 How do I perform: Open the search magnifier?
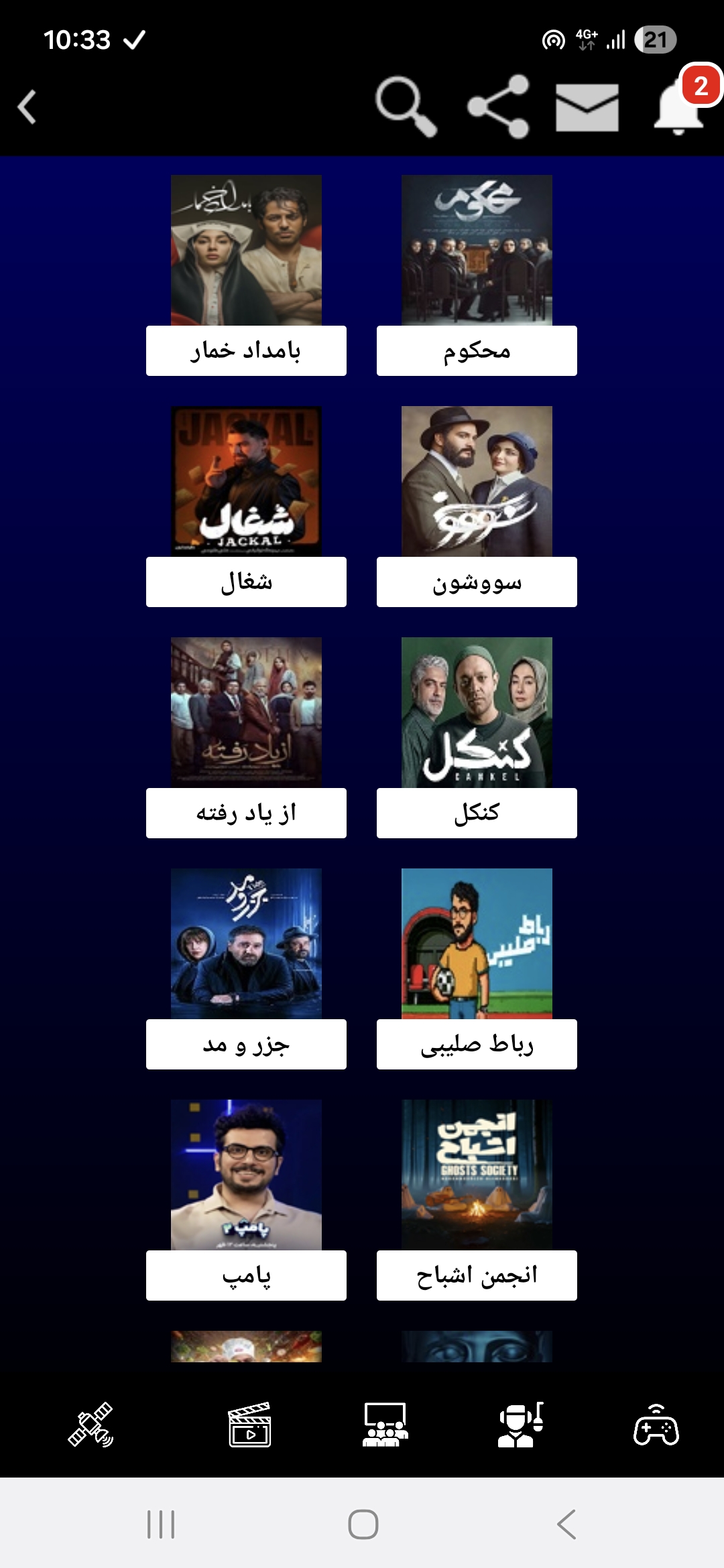coord(406,107)
